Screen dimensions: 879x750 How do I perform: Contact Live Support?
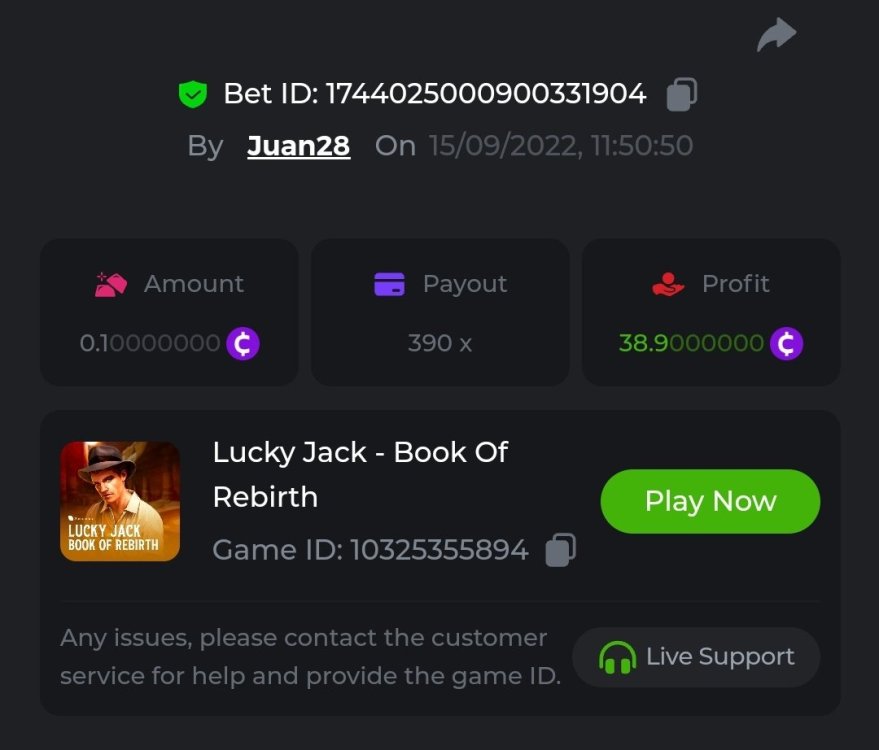click(696, 657)
